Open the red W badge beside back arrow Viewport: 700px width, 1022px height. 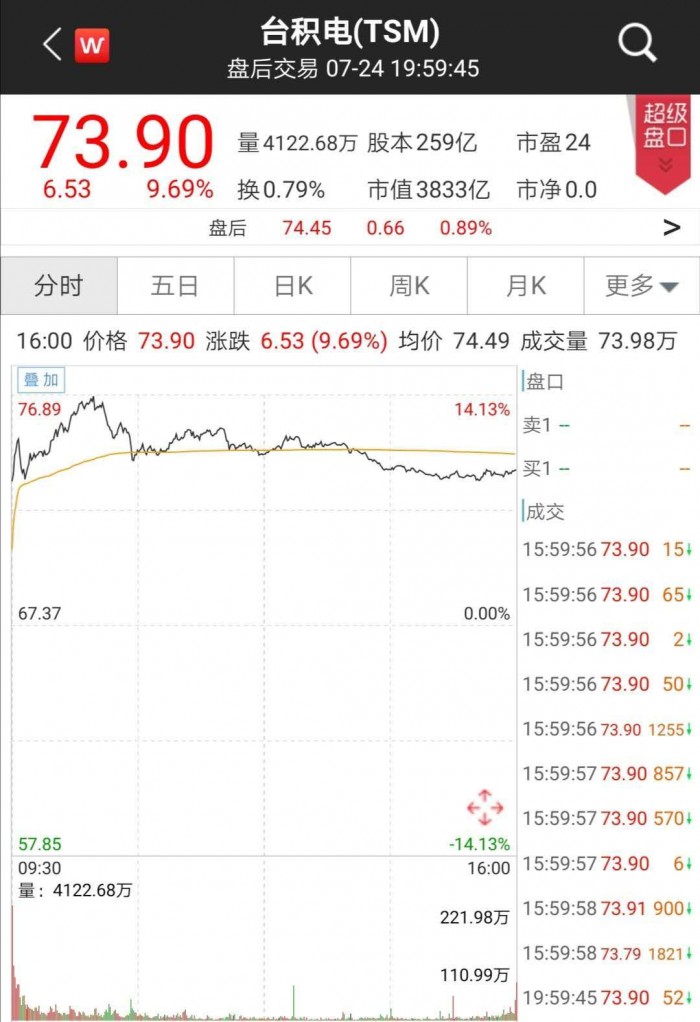(92, 45)
